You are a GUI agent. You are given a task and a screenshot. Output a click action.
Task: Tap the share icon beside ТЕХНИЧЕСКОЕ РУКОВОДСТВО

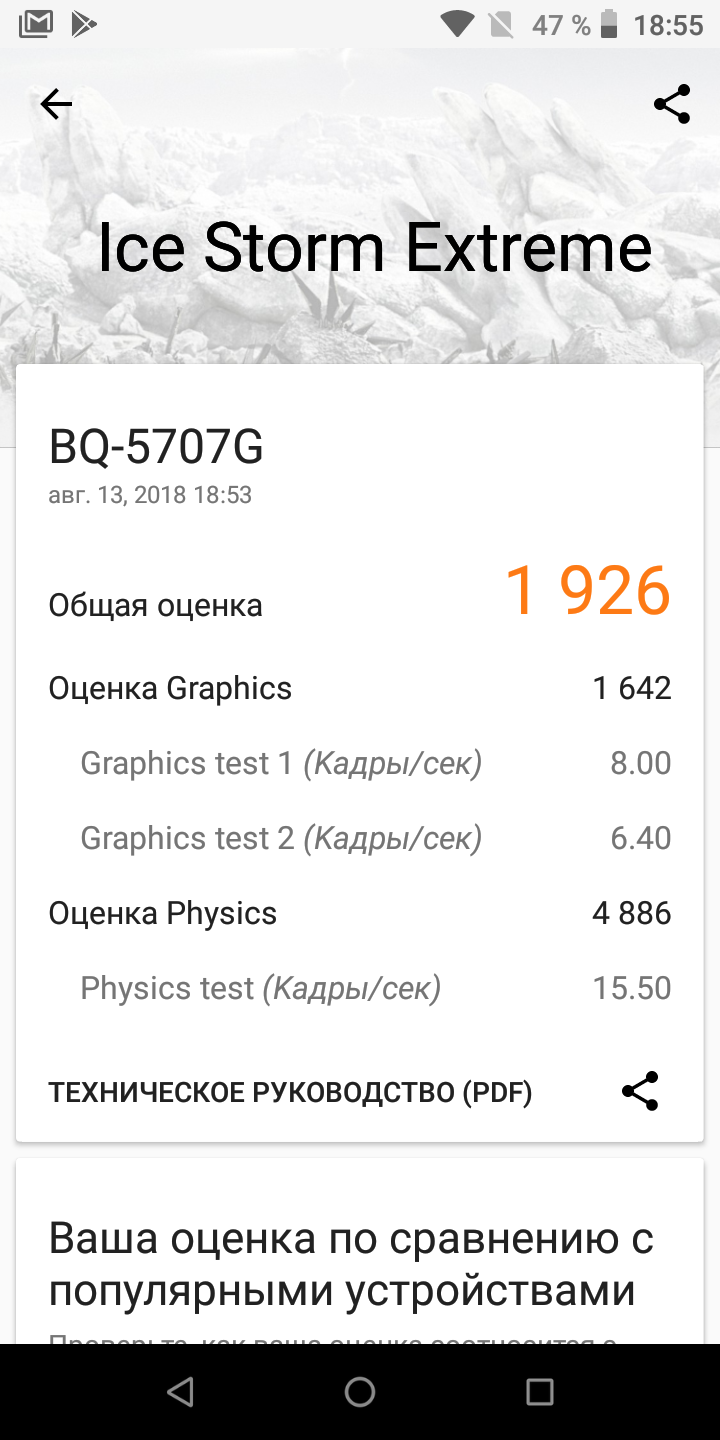(640, 1091)
